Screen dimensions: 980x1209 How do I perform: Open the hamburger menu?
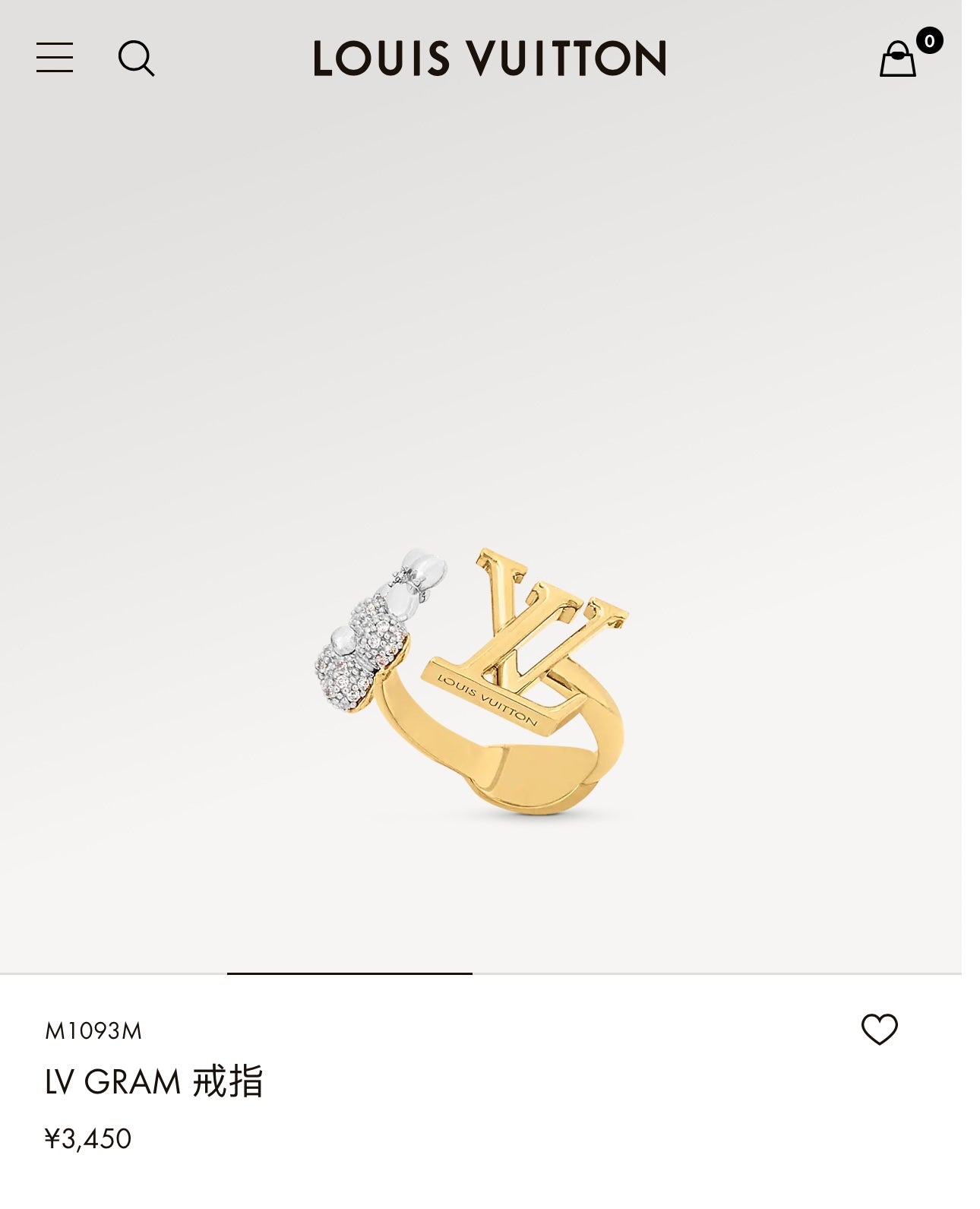(55, 58)
